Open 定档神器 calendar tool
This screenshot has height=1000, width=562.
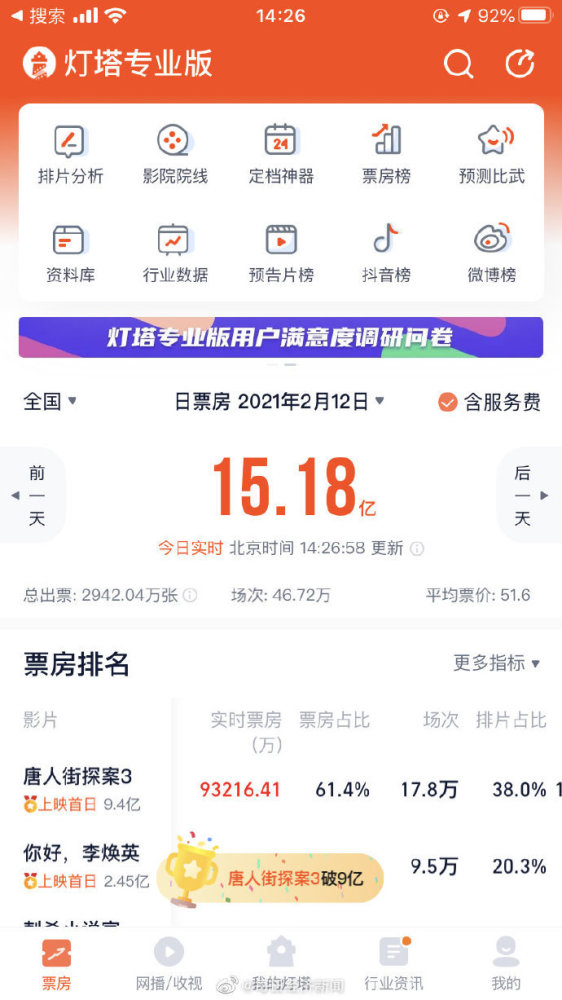(x=281, y=154)
